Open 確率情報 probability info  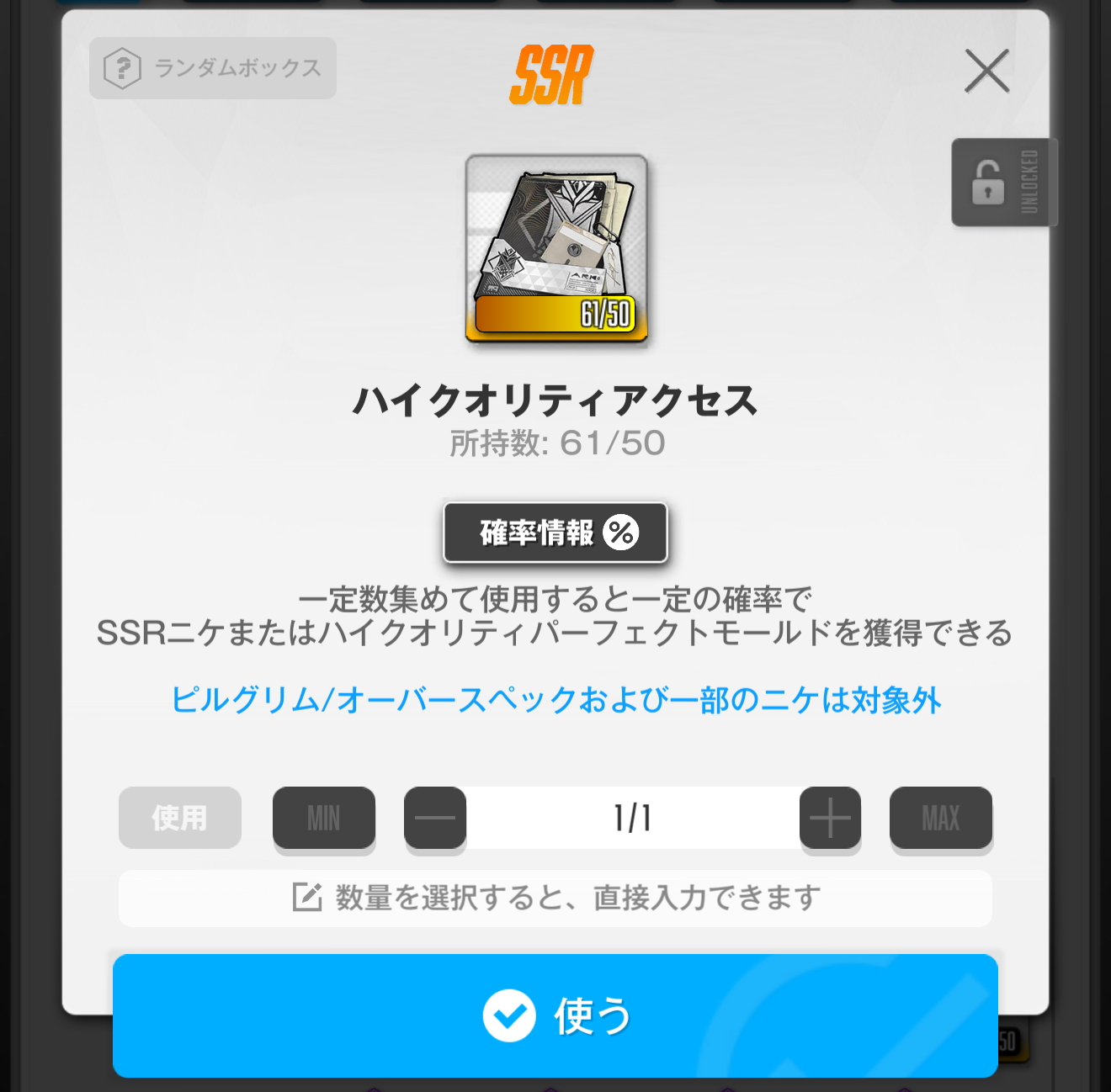pos(555,533)
